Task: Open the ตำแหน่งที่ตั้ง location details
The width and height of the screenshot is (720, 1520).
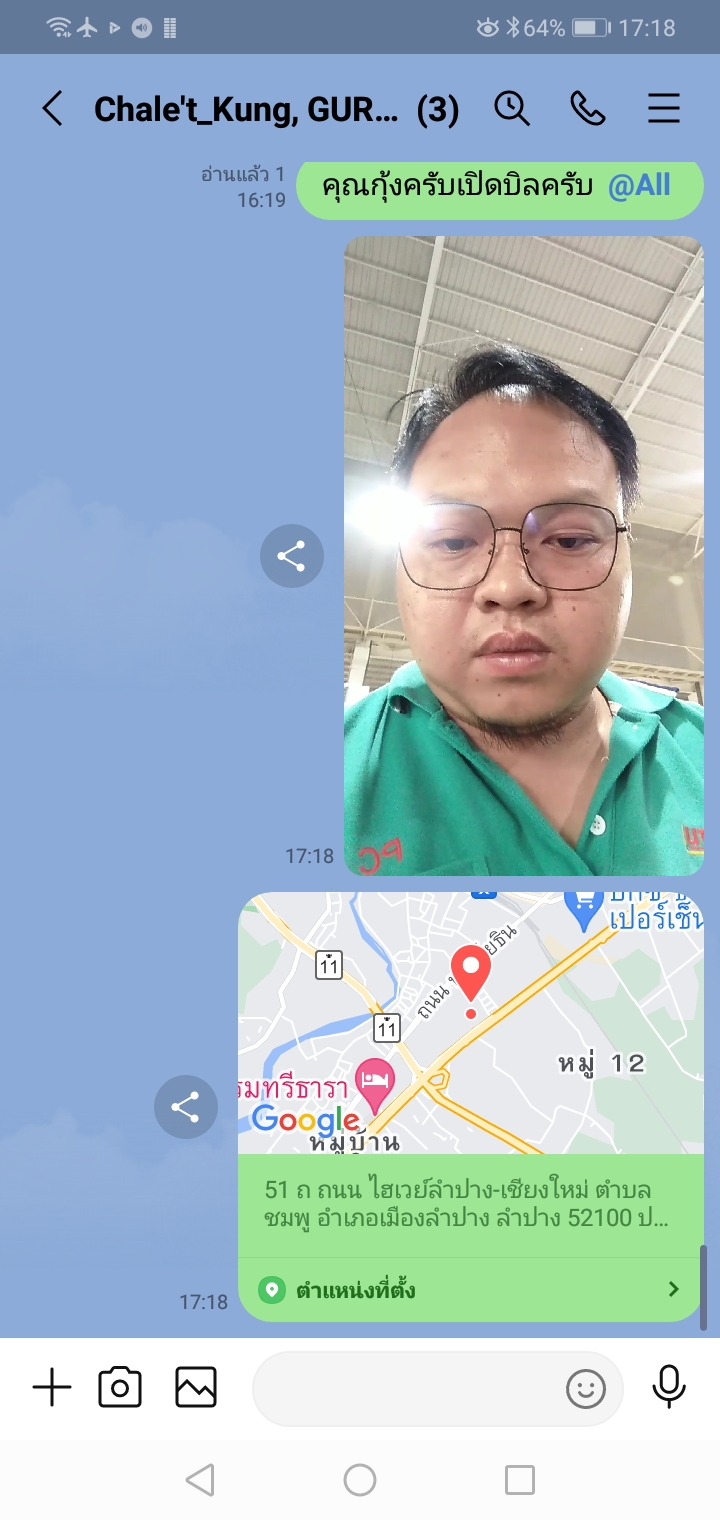Action: (x=470, y=1290)
